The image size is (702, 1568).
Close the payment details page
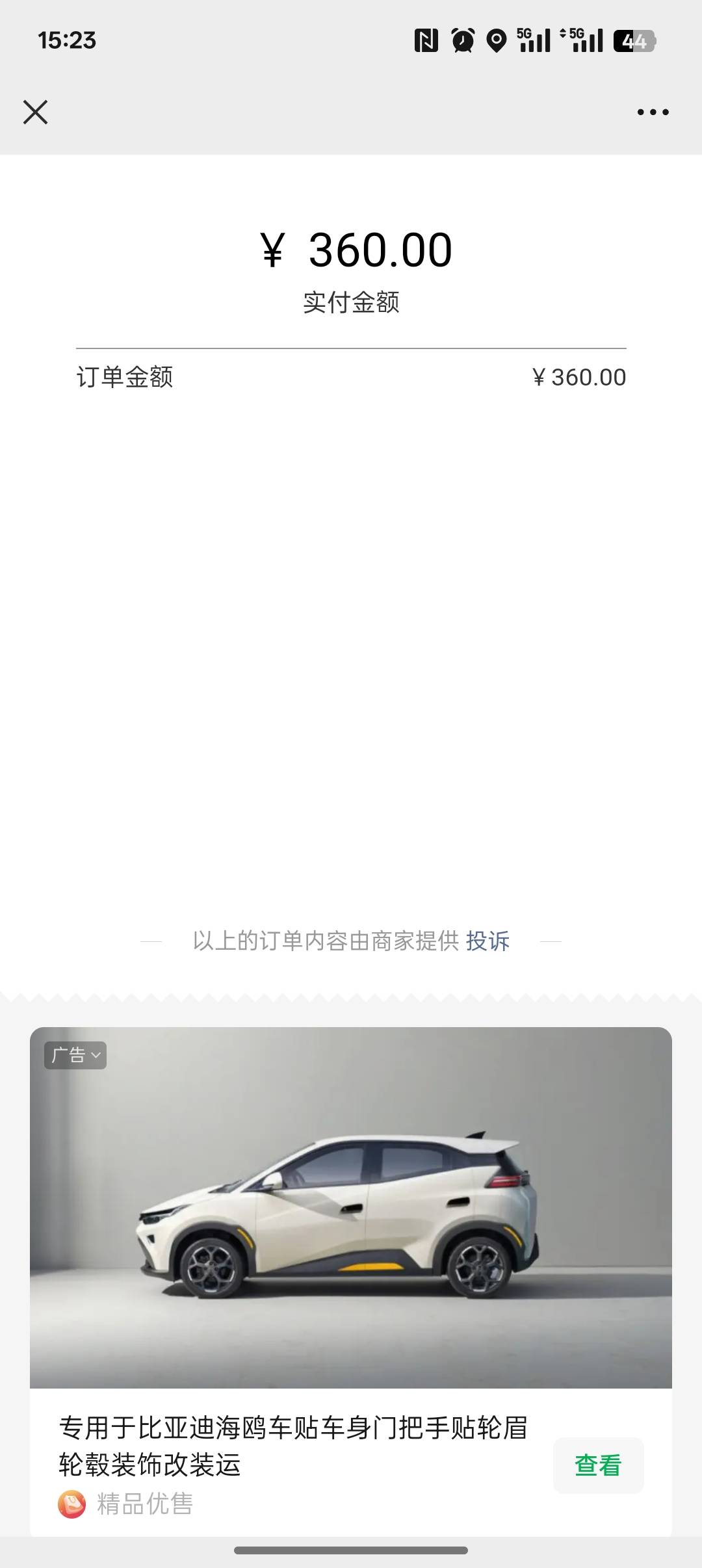click(x=35, y=112)
